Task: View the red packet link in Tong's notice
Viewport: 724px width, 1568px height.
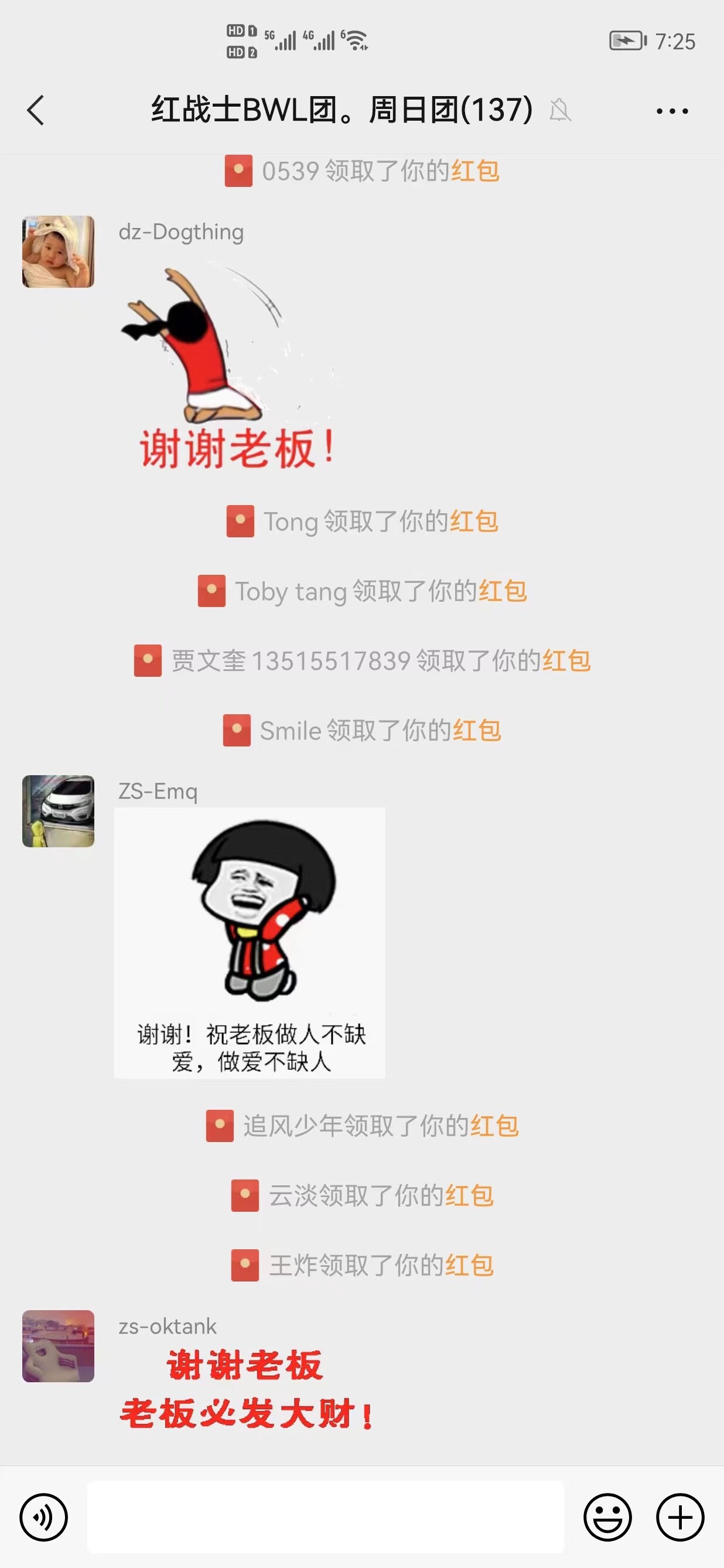Action: (x=474, y=521)
